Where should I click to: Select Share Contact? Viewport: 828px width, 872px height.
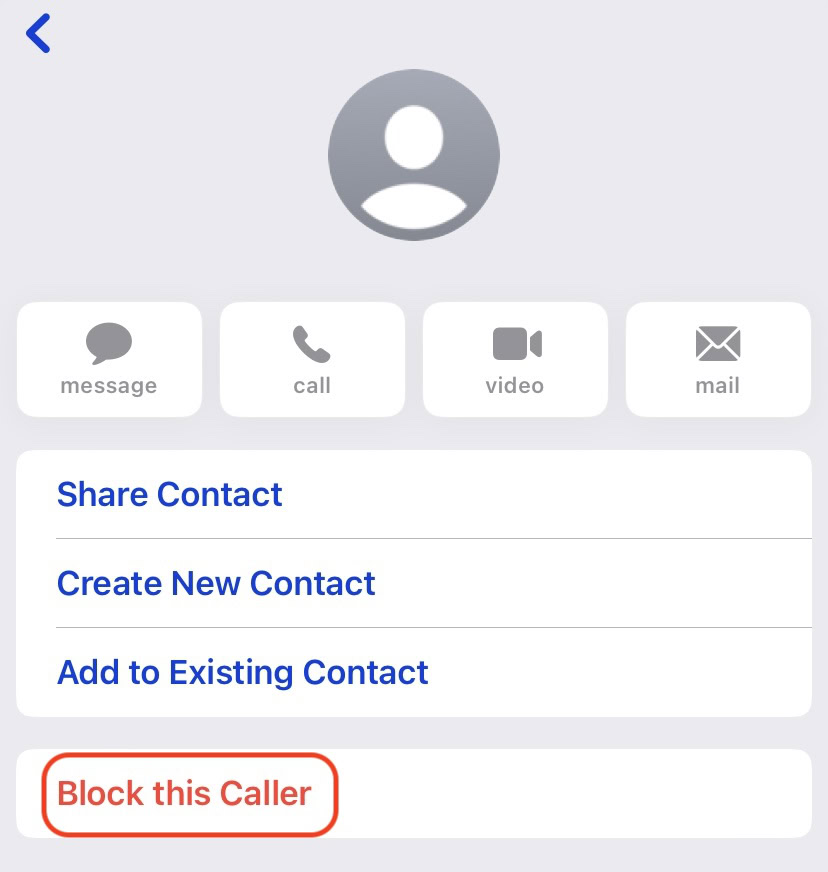[x=170, y=495]
